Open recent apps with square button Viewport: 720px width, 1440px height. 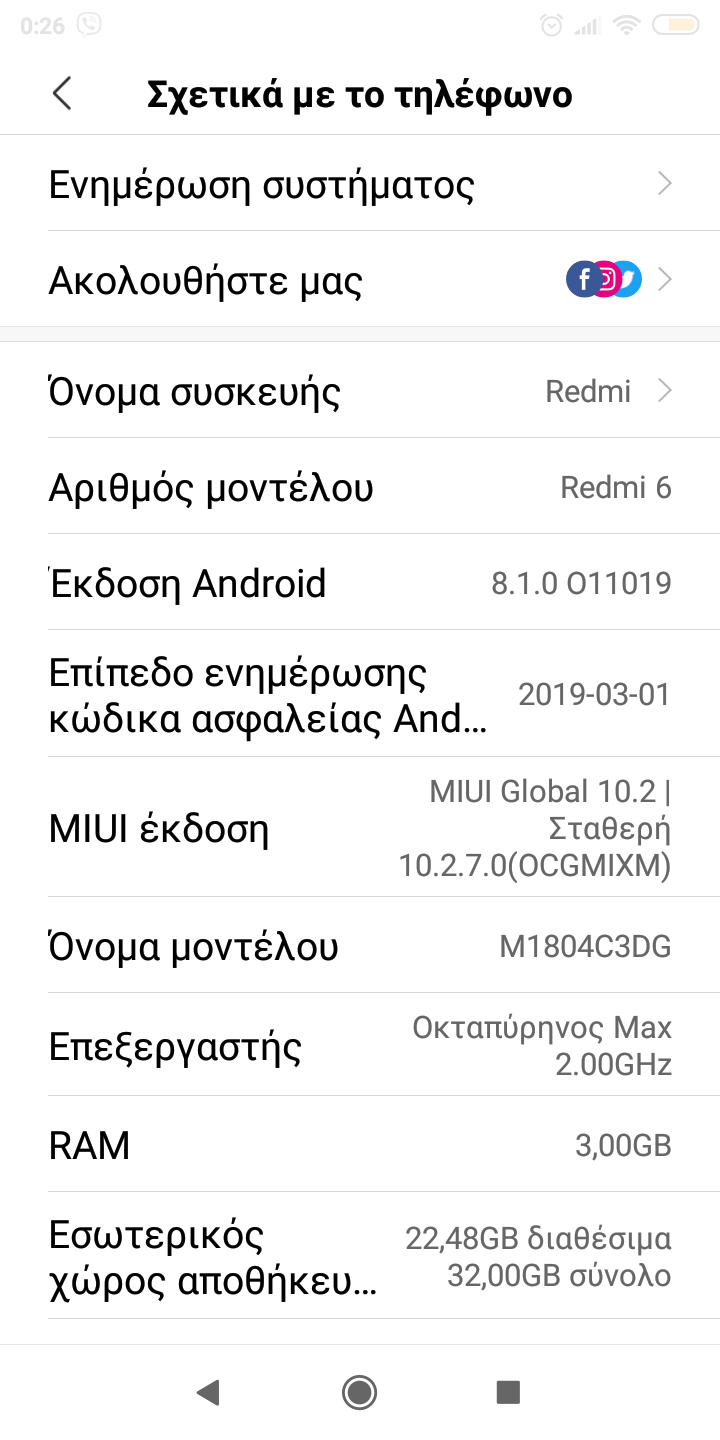click(508, 1391)
